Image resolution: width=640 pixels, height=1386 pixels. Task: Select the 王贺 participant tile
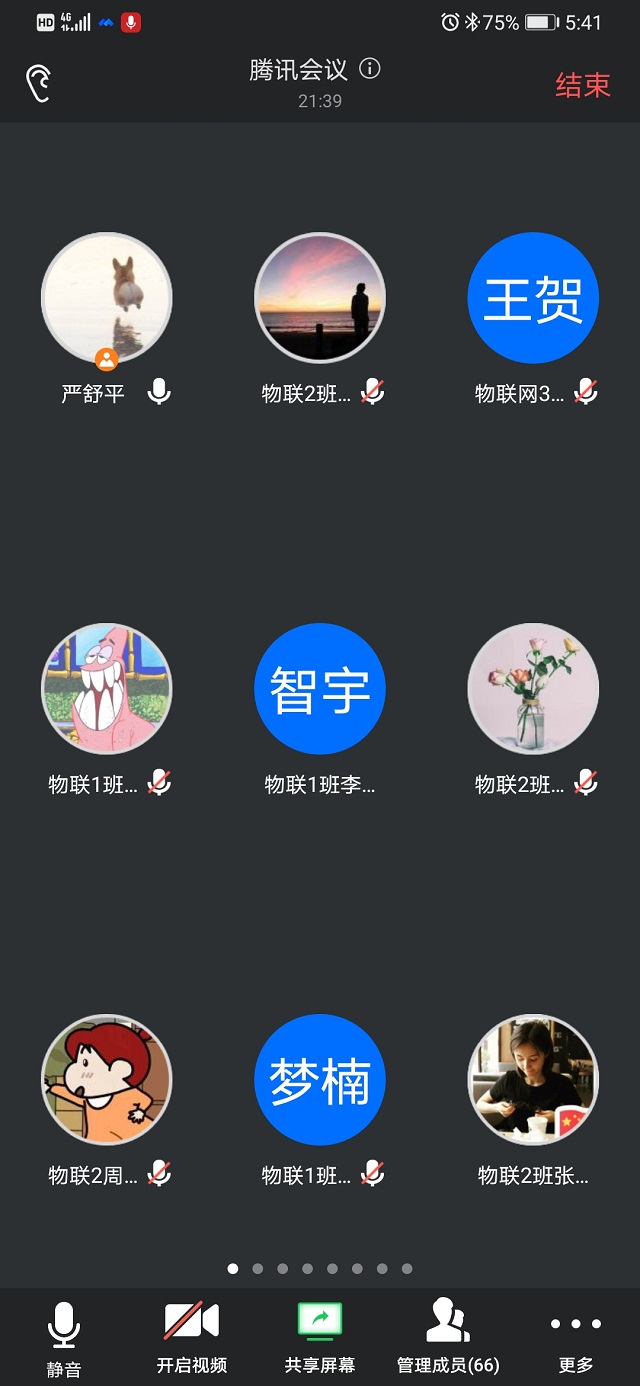tap(533, 298)
